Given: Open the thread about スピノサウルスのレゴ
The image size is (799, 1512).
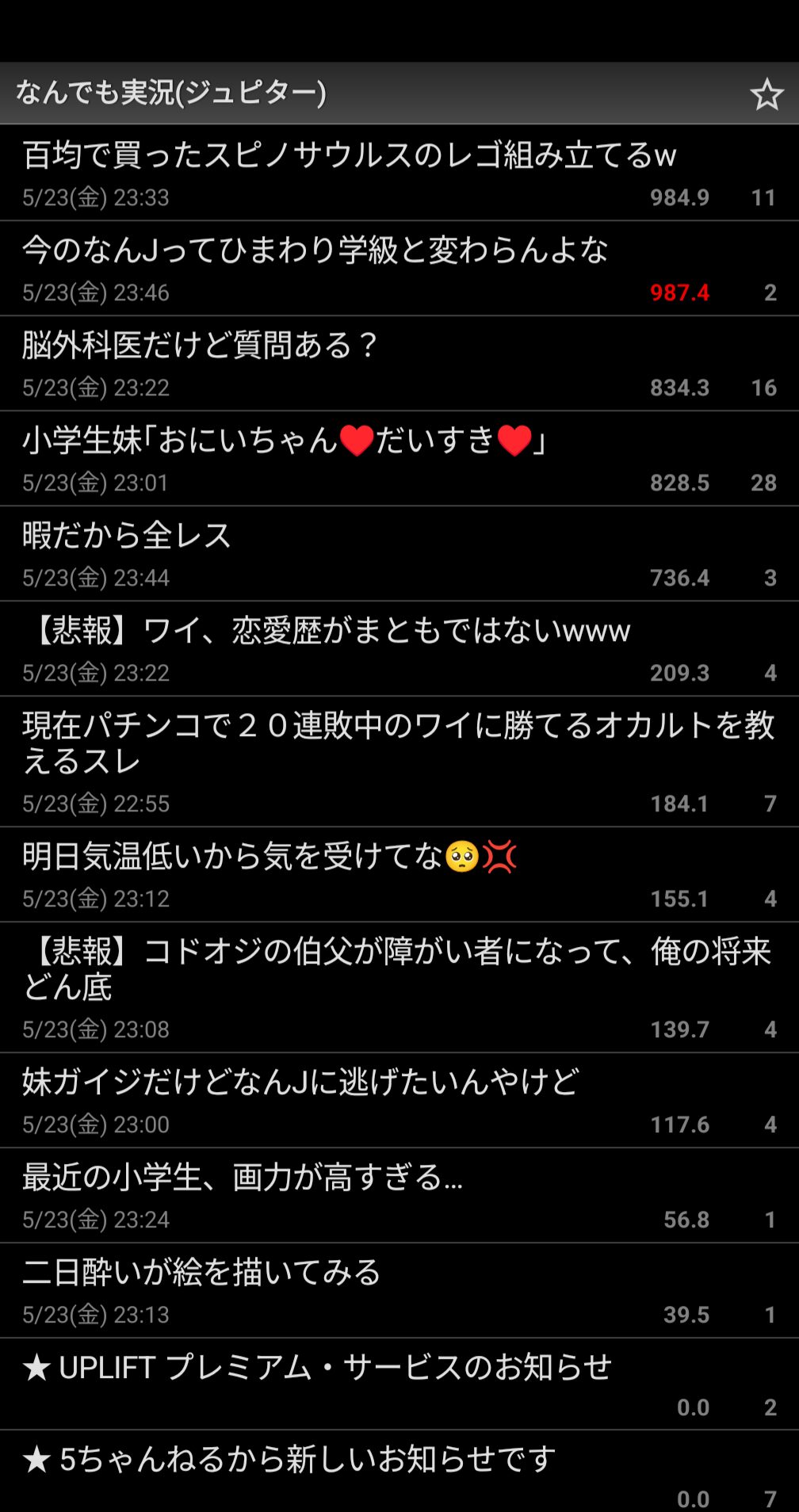Looking at the screenshot, I should pyautogui.click(x=399, y=173).
